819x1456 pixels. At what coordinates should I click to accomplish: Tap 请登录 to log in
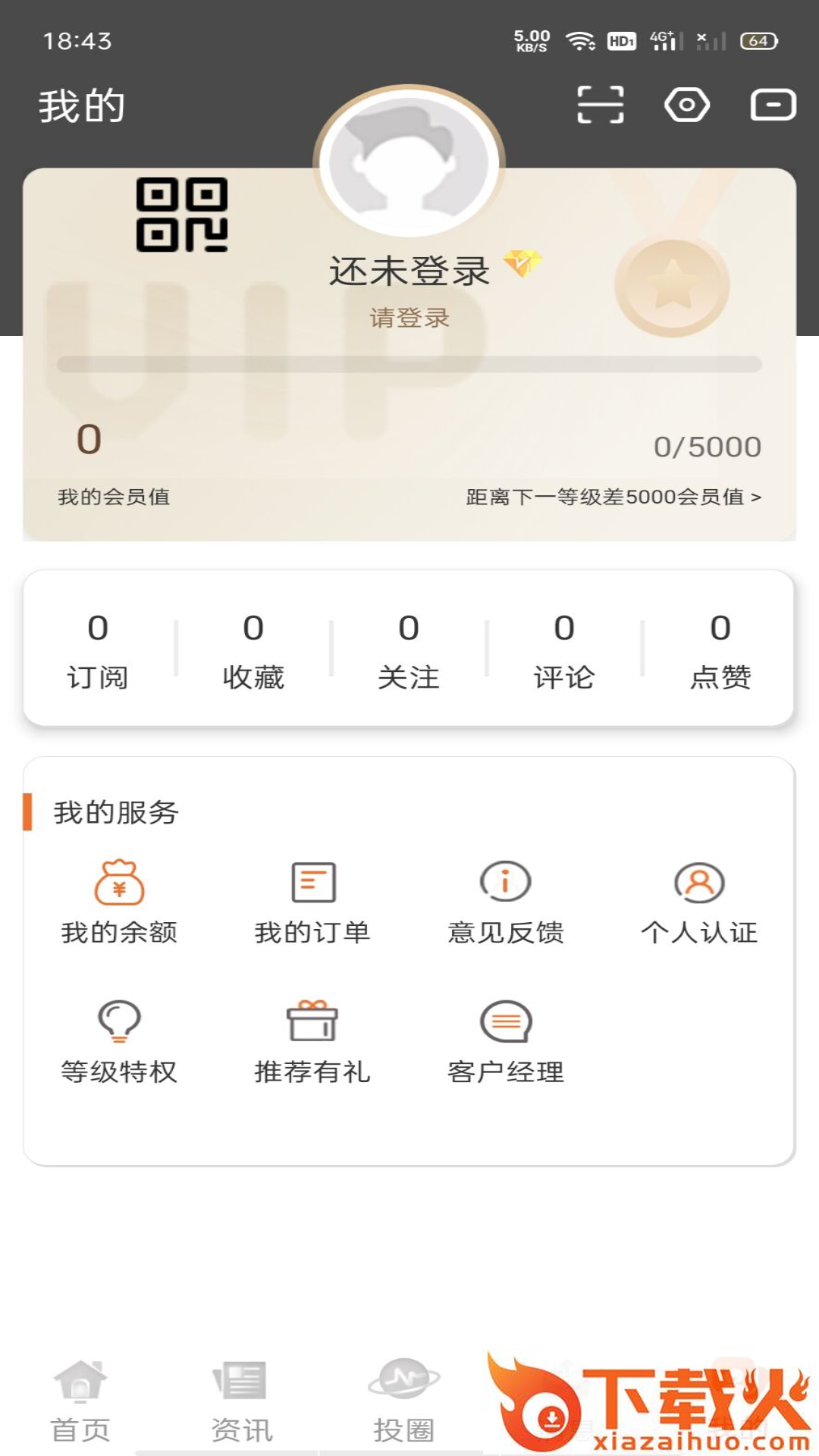coord(409,318)
